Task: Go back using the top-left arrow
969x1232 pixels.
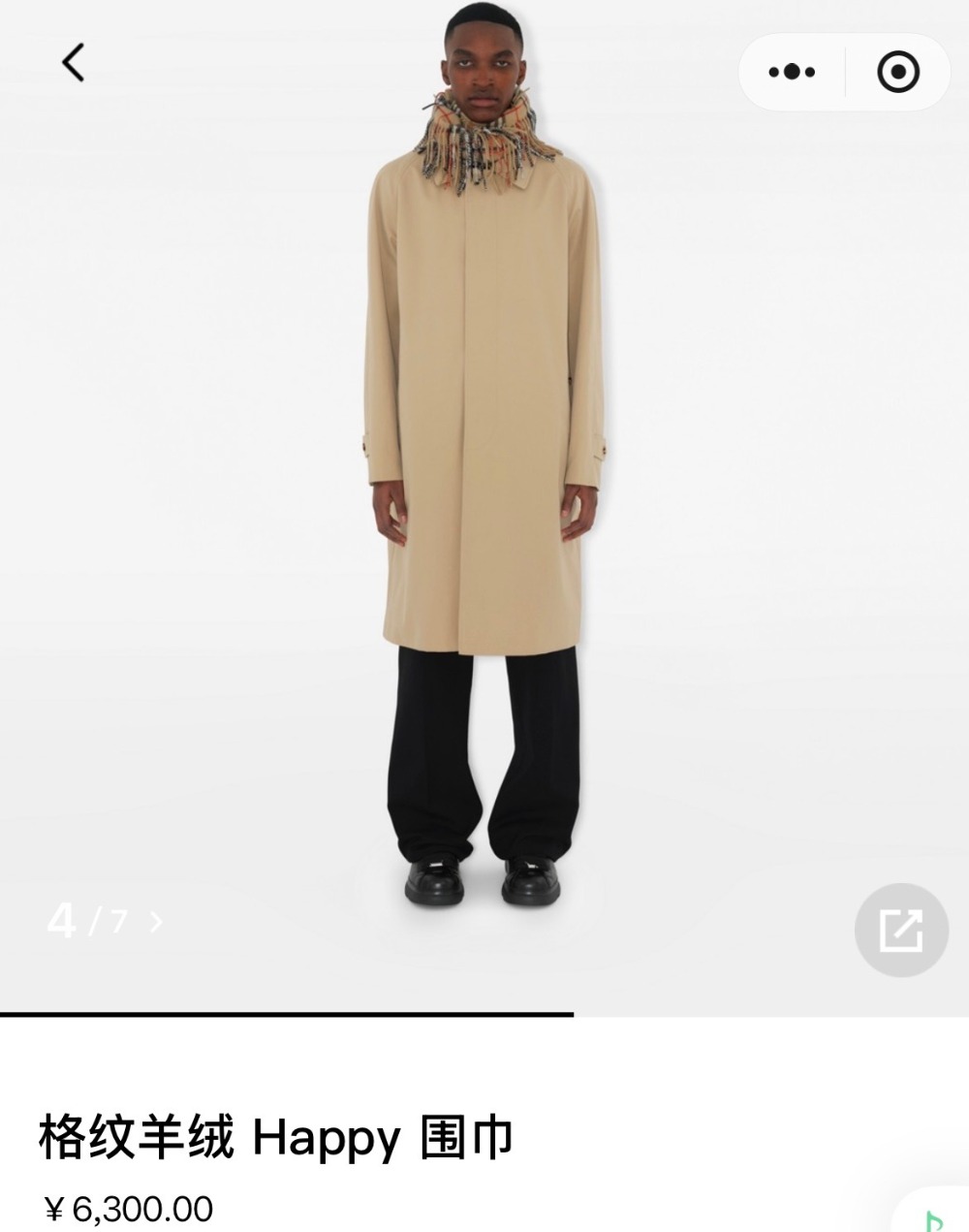Action: (x=74, y=63)
